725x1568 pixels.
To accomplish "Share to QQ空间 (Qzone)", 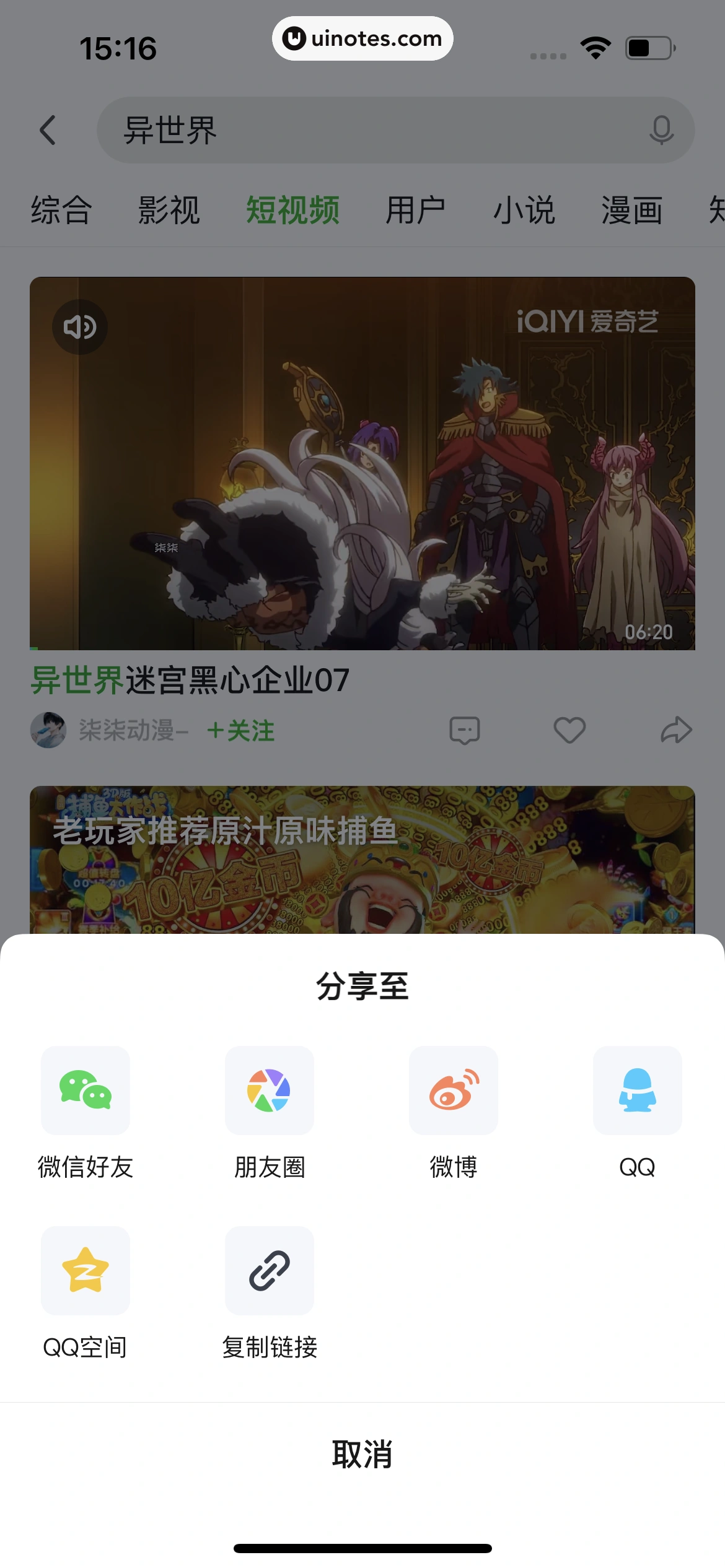I will tap(85, 1271).
